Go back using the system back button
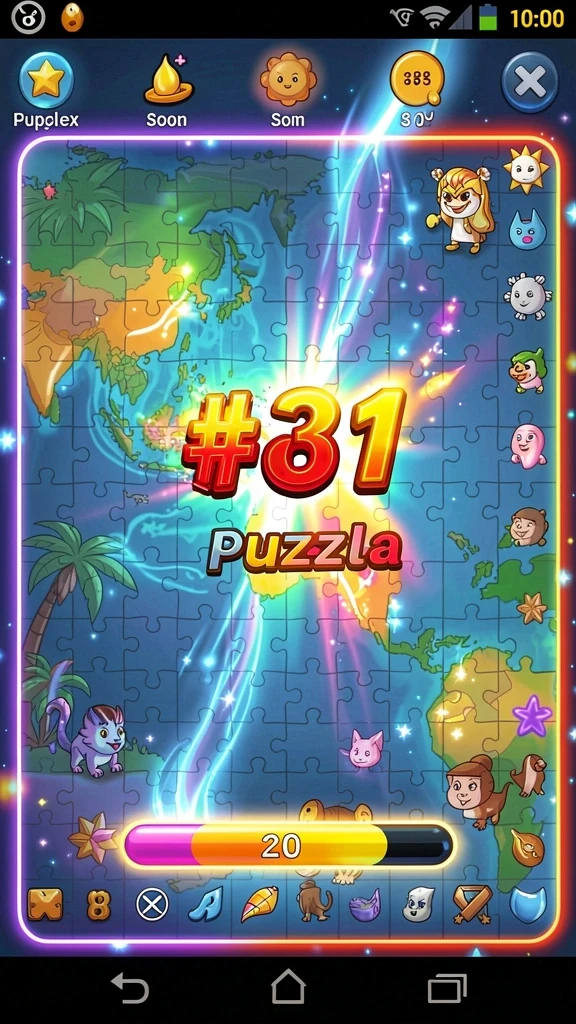The image size is (576, 1024). (130, 987)
